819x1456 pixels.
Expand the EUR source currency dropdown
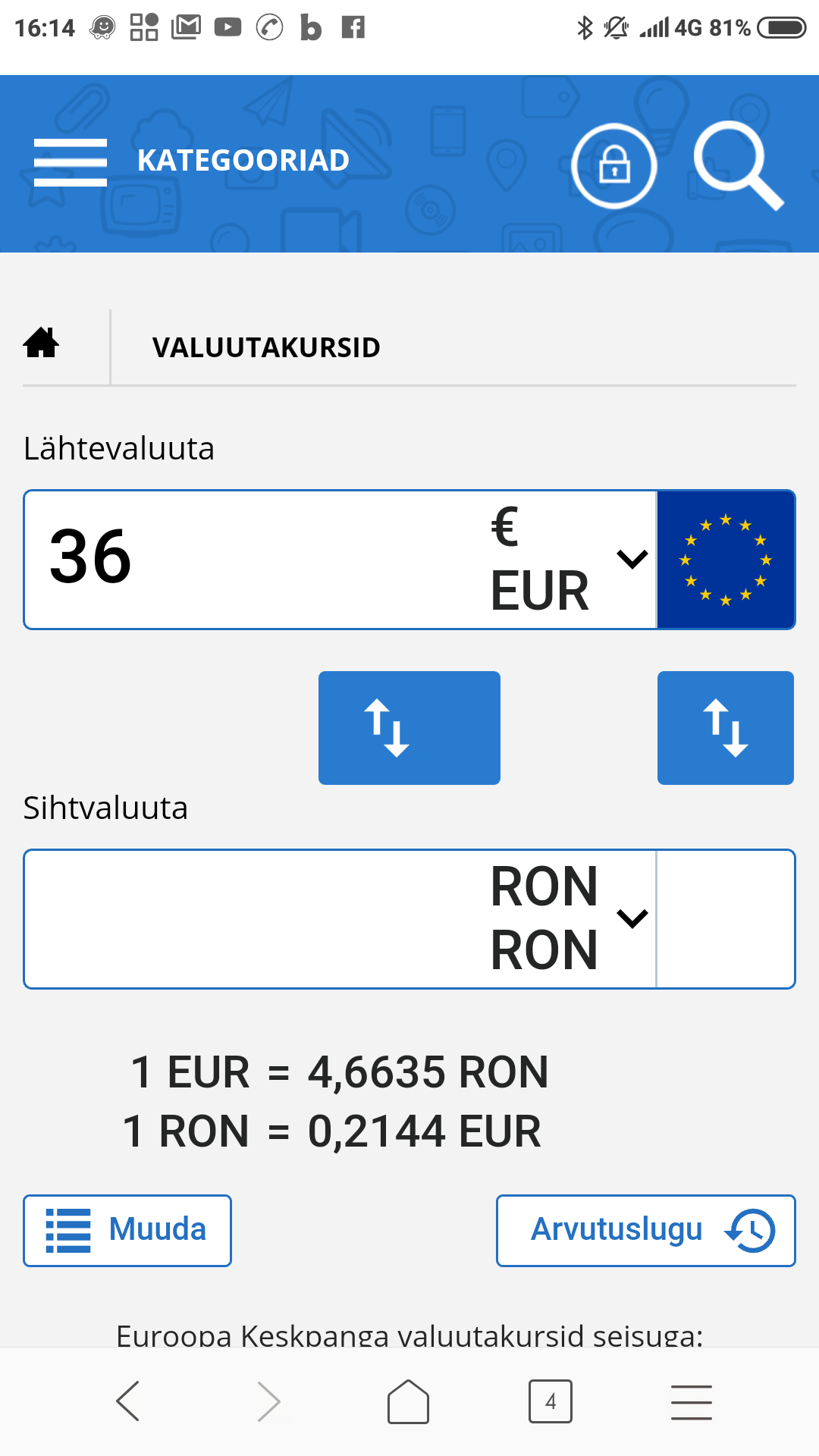click(569, 560)
